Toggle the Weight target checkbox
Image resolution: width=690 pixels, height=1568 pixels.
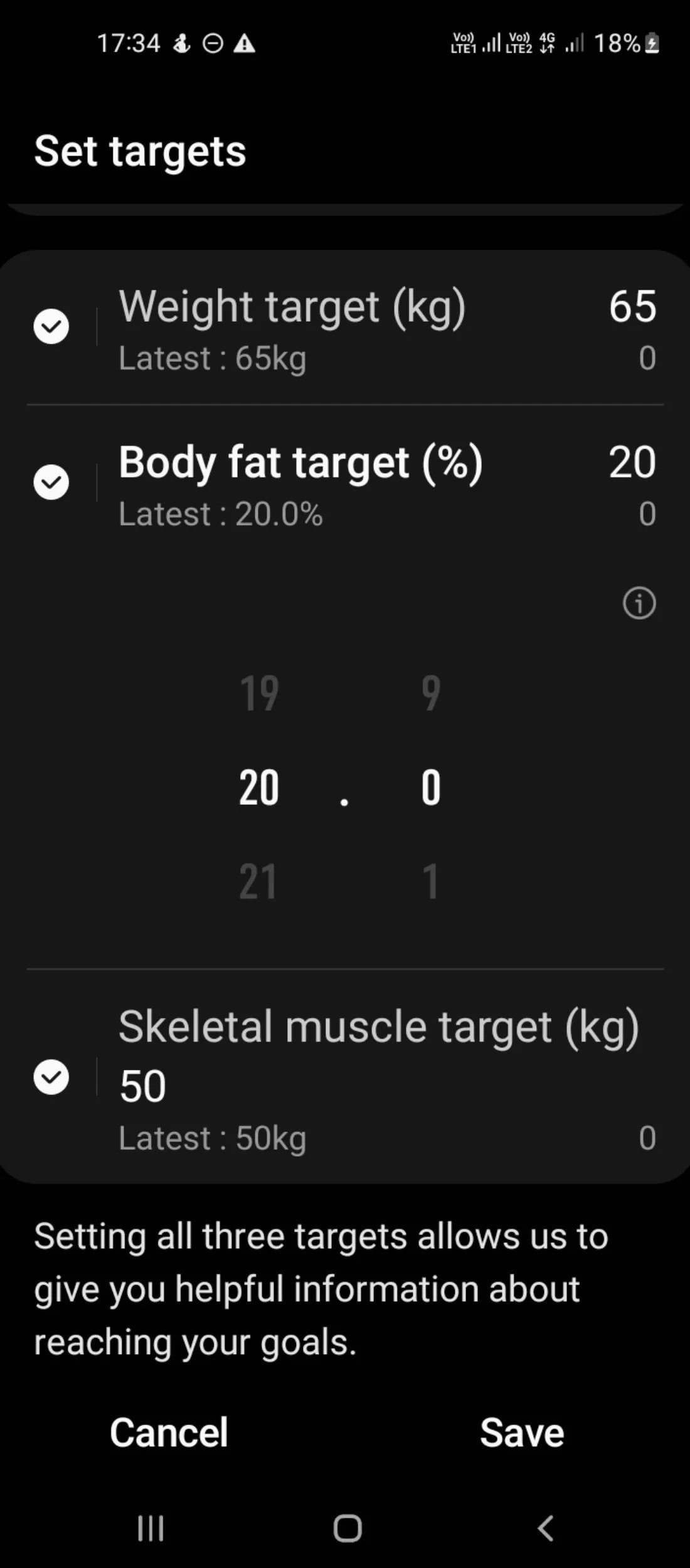[51, 327]
